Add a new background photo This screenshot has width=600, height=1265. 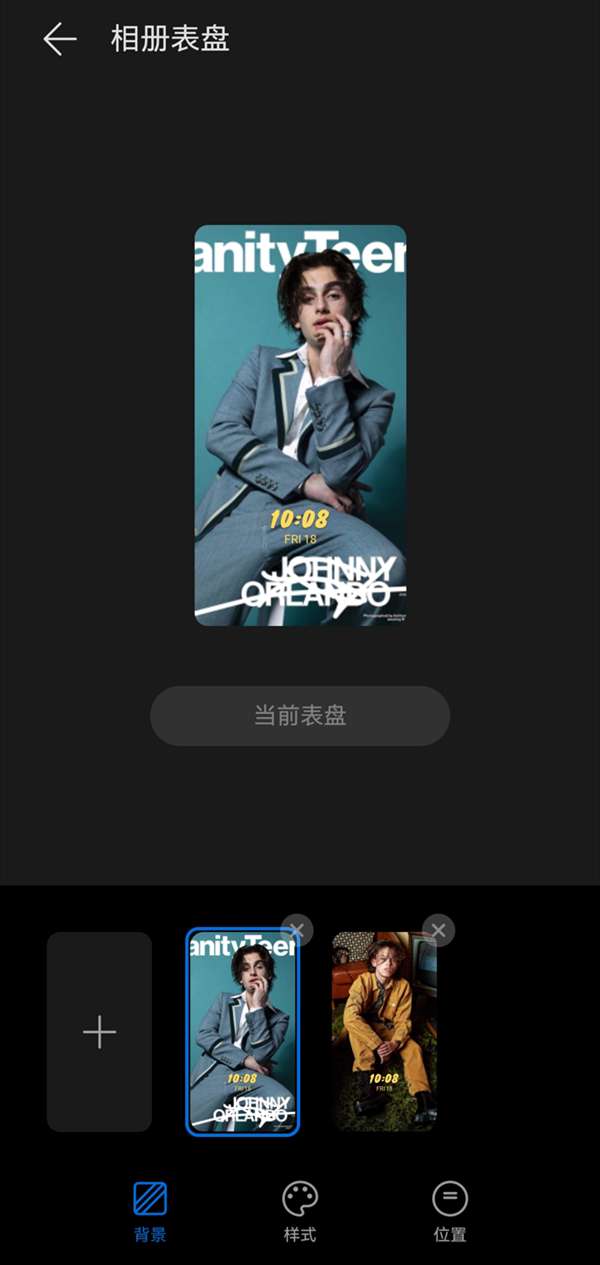click(99, 1032)
